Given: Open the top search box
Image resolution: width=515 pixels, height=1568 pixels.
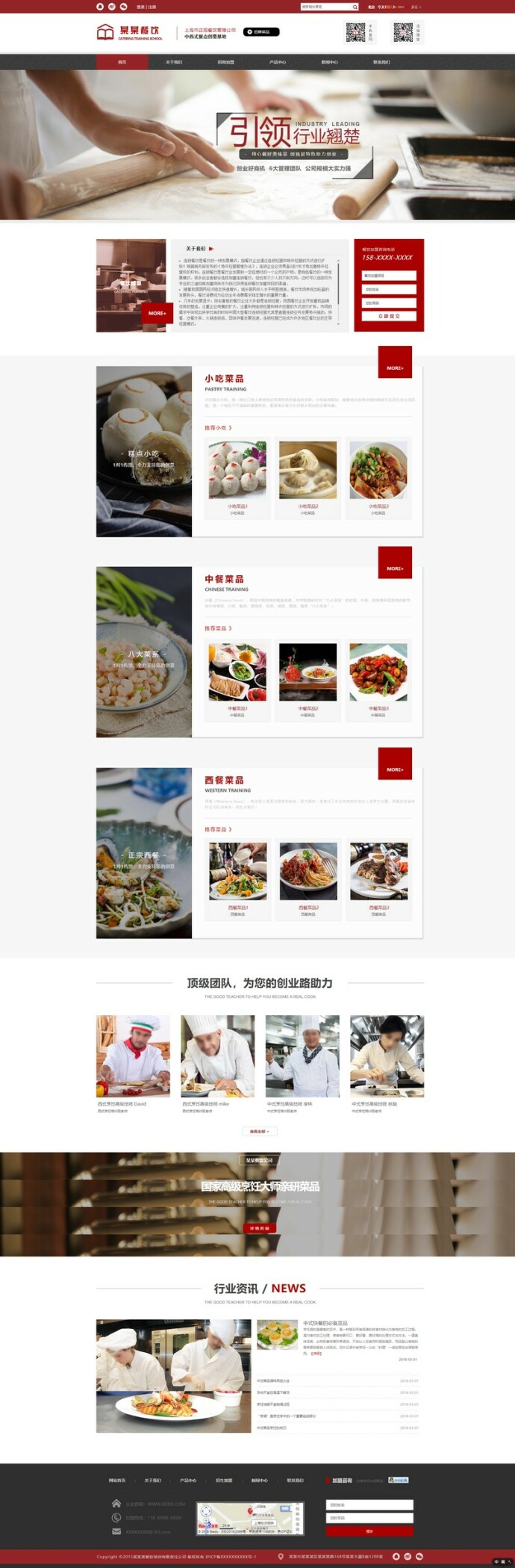Looking at the screenshot, I should pos(325,7).
